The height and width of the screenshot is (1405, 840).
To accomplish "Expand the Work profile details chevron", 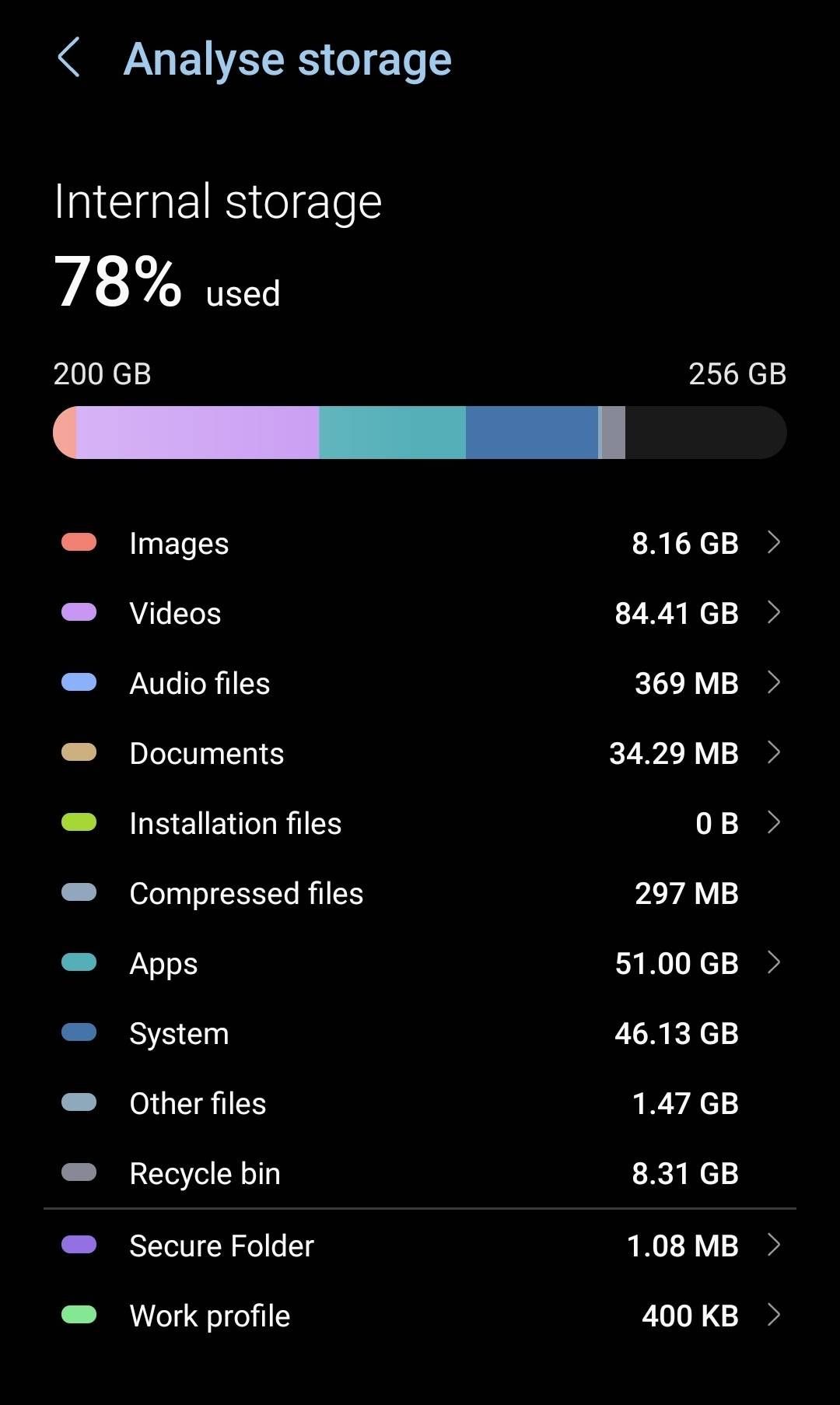I will coord(774,1315).
